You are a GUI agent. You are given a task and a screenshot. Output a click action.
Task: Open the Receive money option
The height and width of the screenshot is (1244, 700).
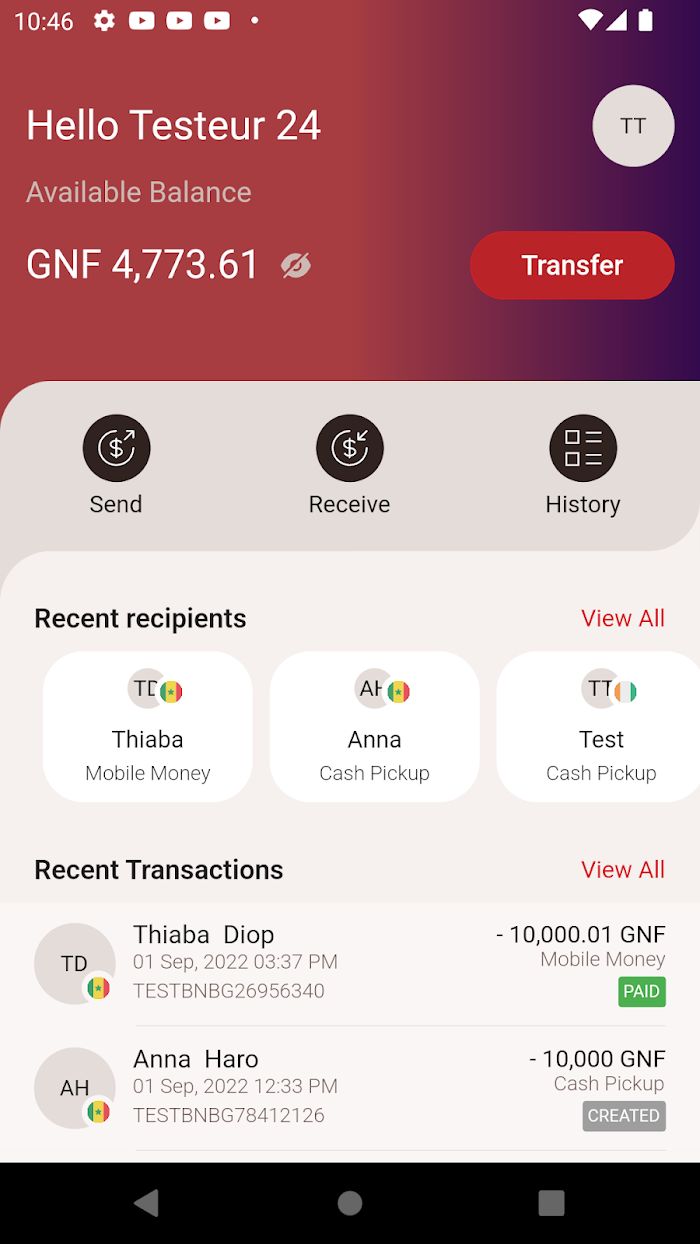pyautogui.click(x=349, y=466)
